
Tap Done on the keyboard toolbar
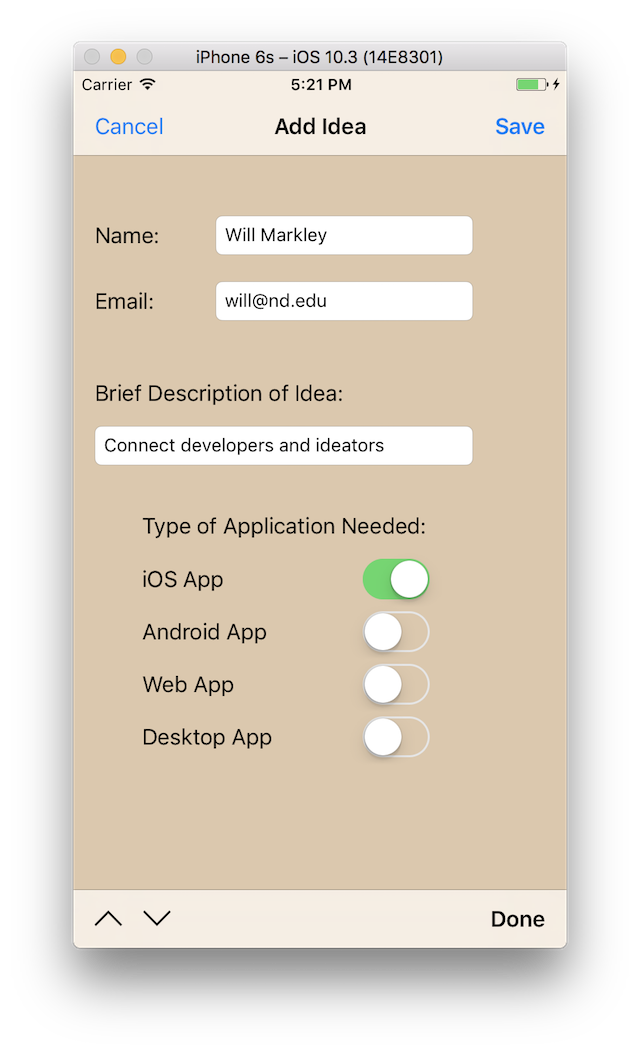[x=517, y=919]
